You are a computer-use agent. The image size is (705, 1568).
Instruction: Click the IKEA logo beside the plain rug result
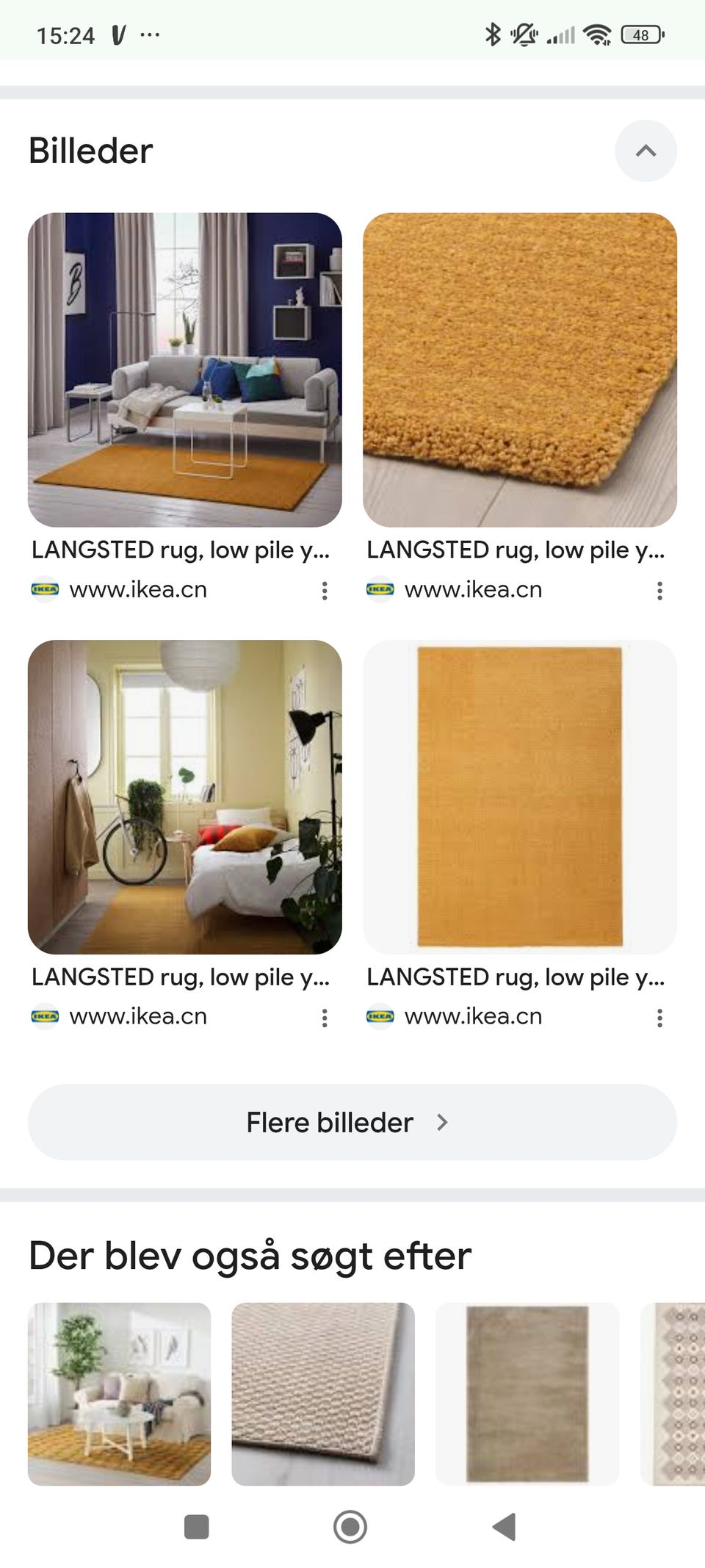(x=380, y=1017)
